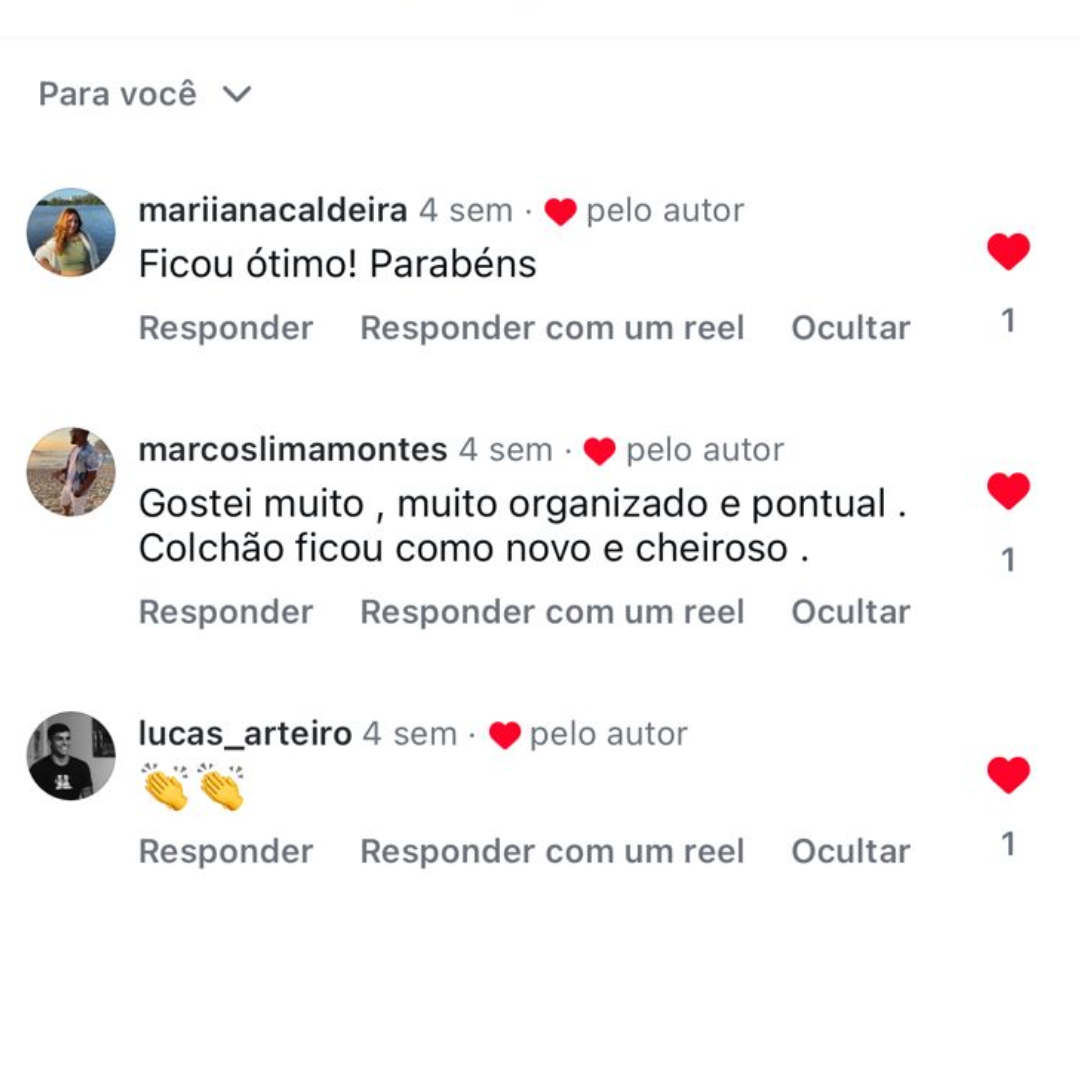Reply to marcoslimamontes's comment
Viewport: 1080px width, 1080px height.
[226, 612]
